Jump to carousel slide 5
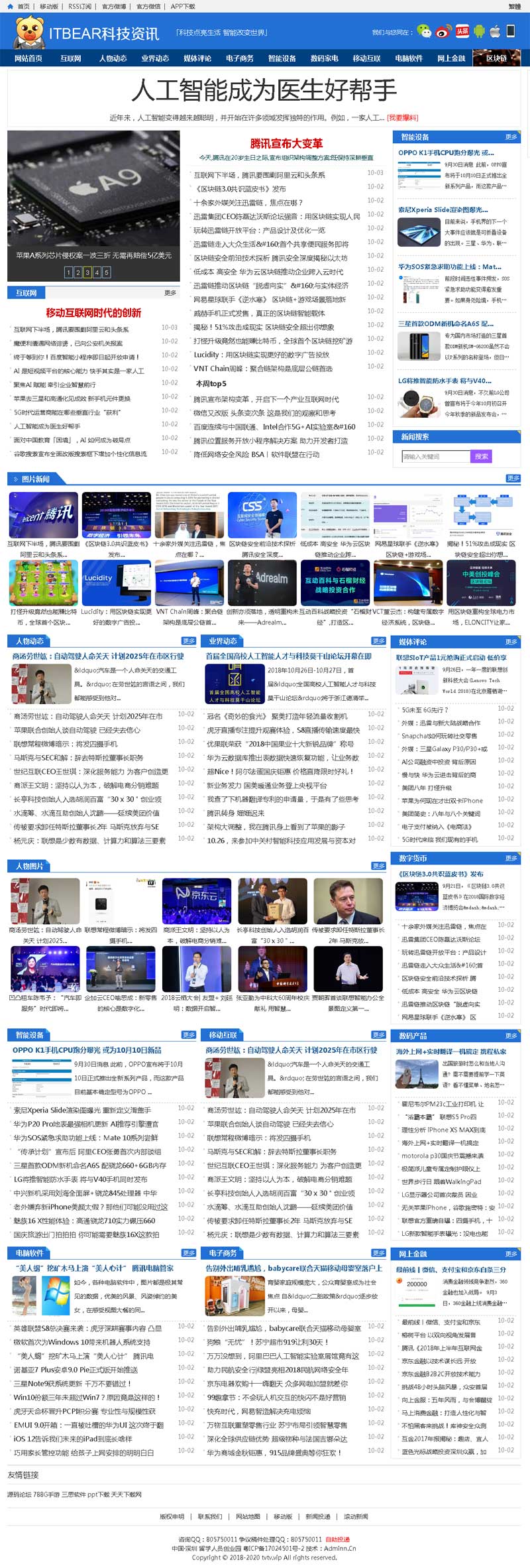The image size is (530, 1568). (x=106, y=272)
